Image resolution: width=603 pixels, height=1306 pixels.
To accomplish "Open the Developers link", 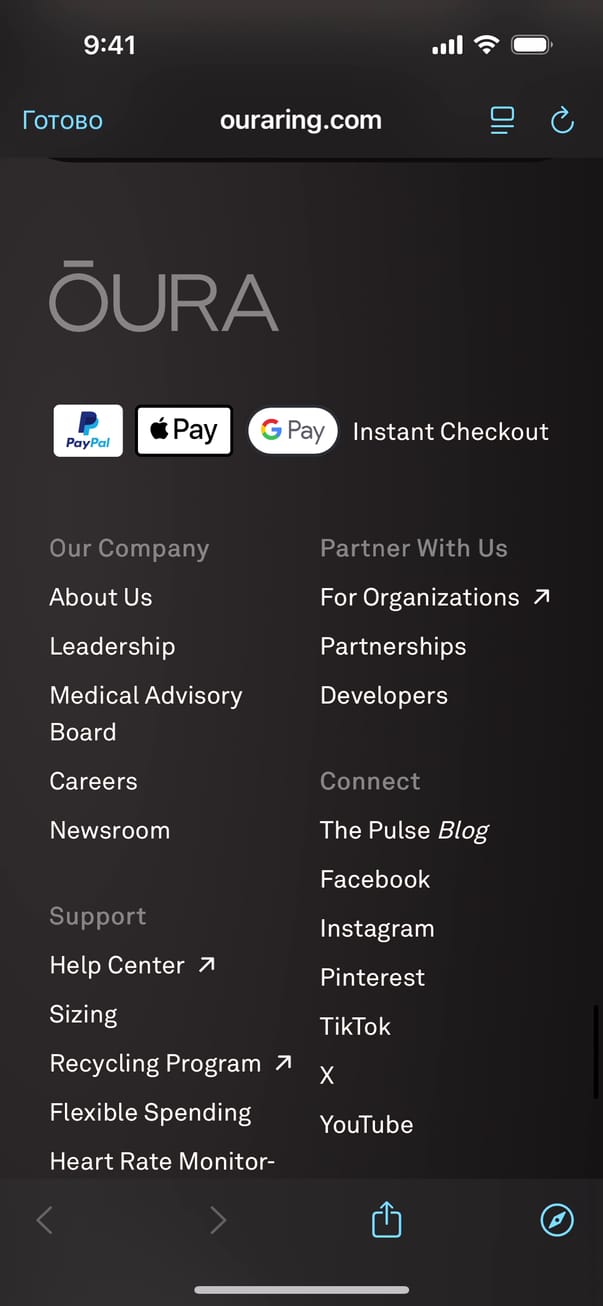I will point(384,695).
